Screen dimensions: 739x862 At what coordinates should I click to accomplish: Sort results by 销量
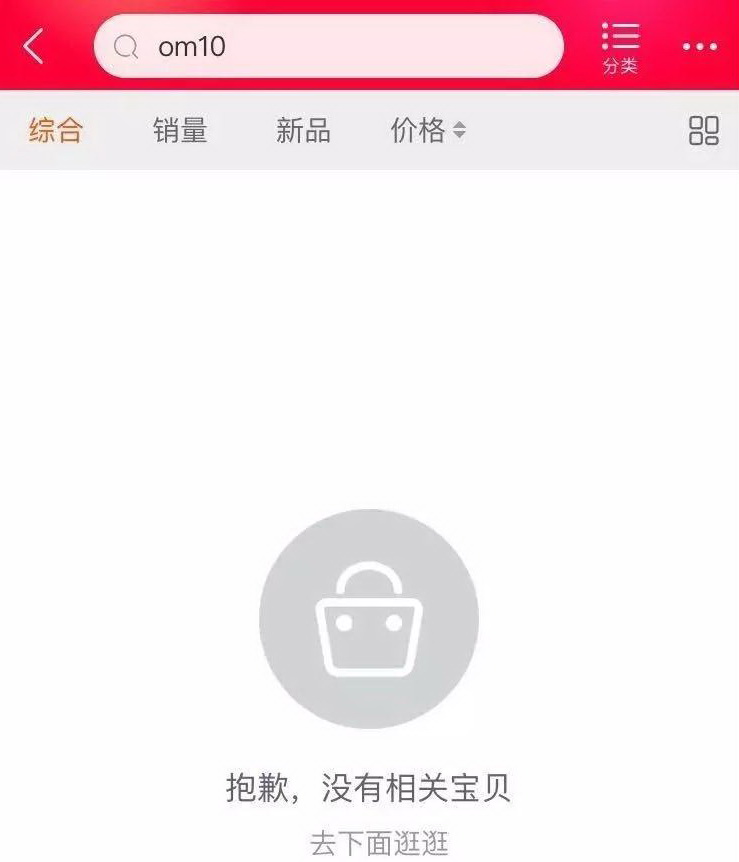tap(180, 130)
